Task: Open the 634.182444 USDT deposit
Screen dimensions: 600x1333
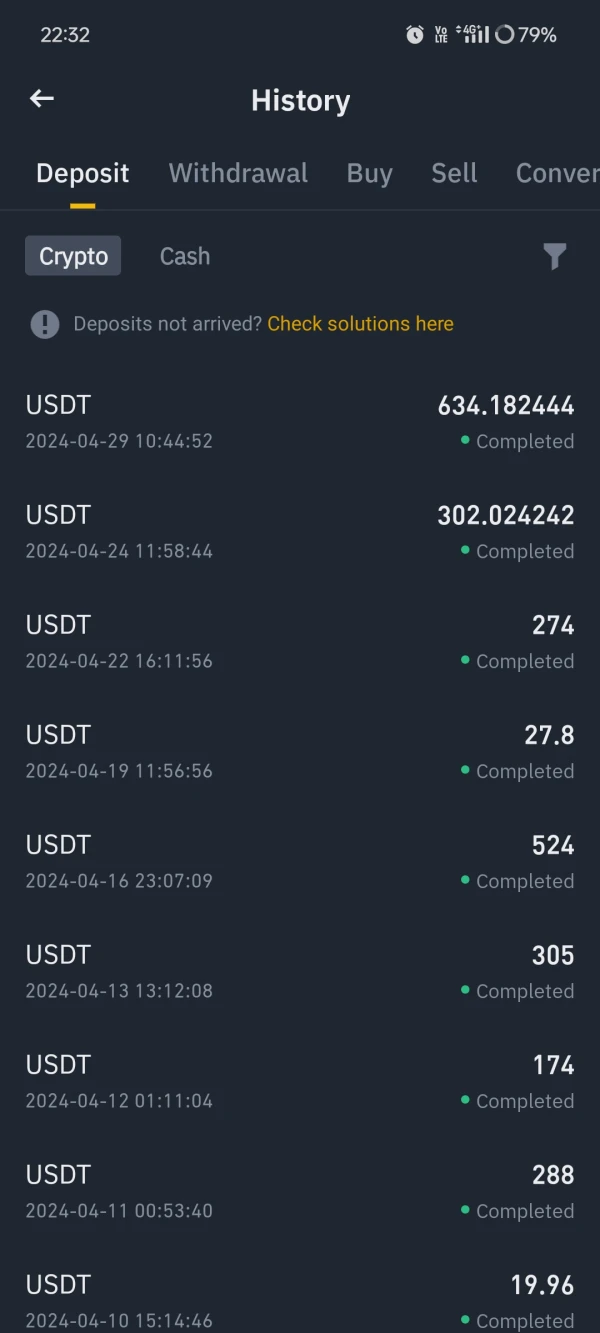Action: (x=300, y=422)
